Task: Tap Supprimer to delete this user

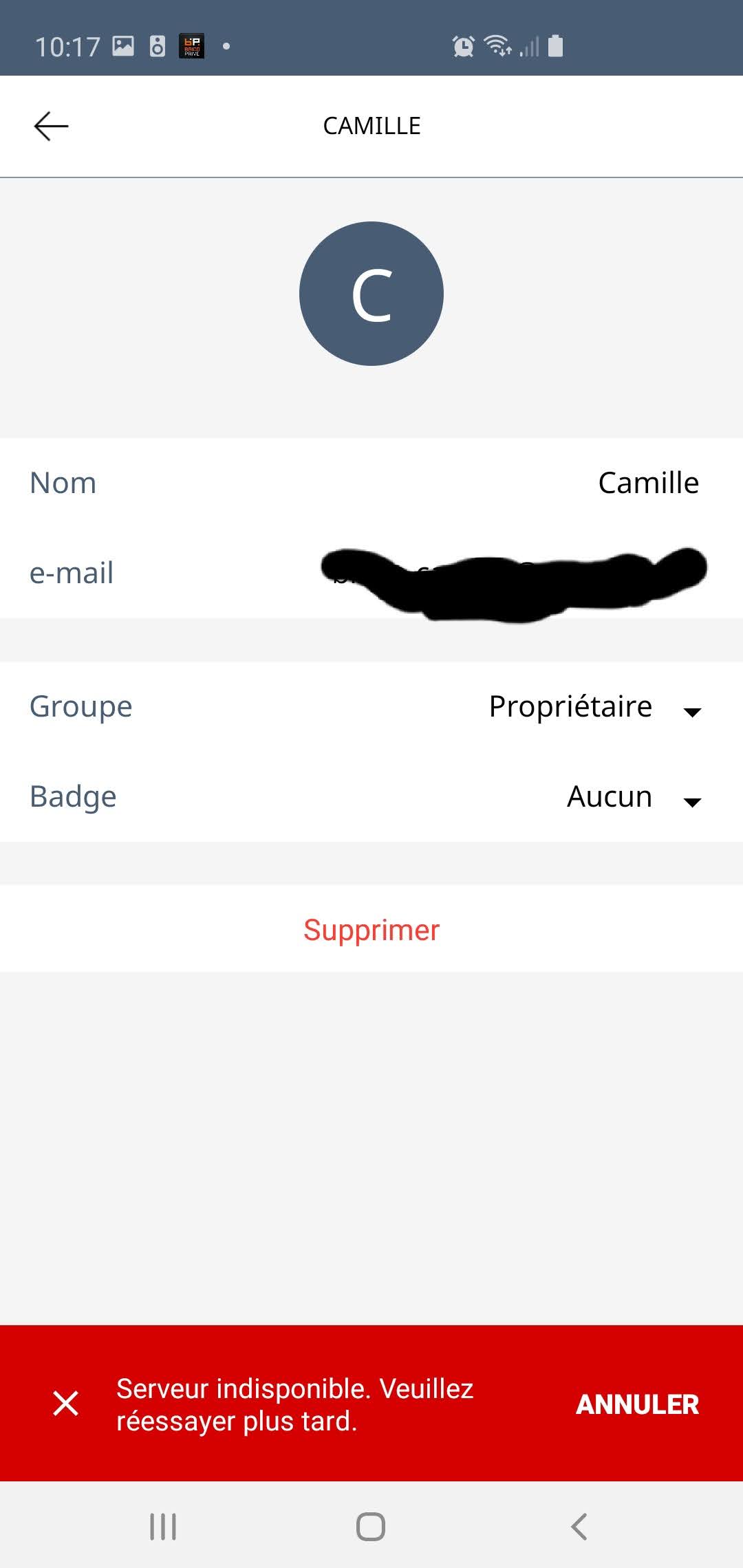Action: [x=371, y=930]
